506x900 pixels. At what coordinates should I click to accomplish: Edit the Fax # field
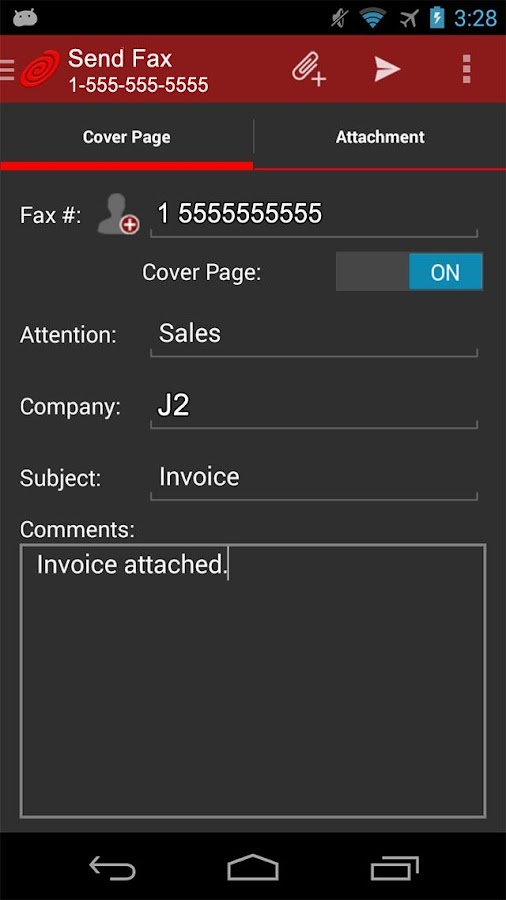click(x=314, y=215)
